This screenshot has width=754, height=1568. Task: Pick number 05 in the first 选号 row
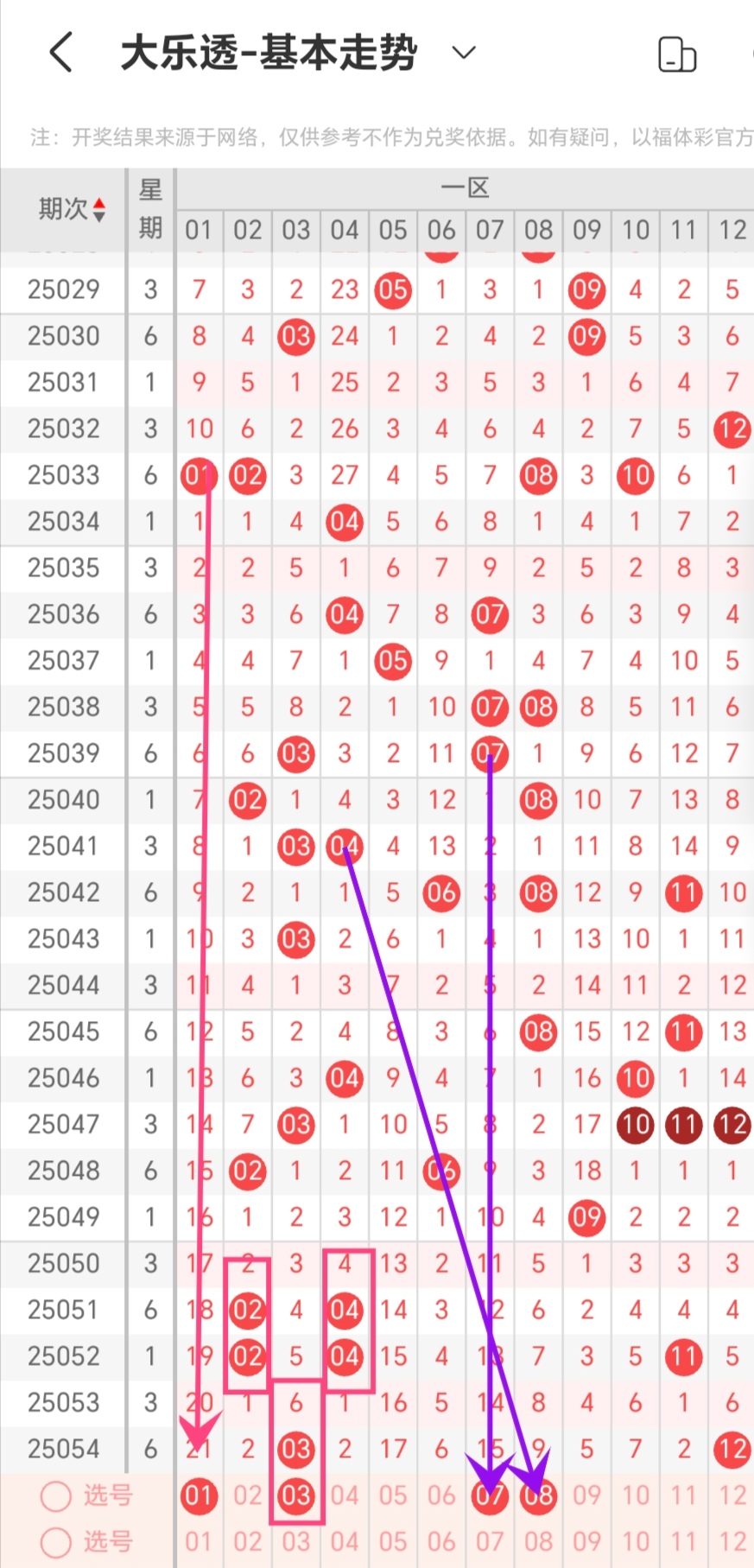coord(393,1495)
